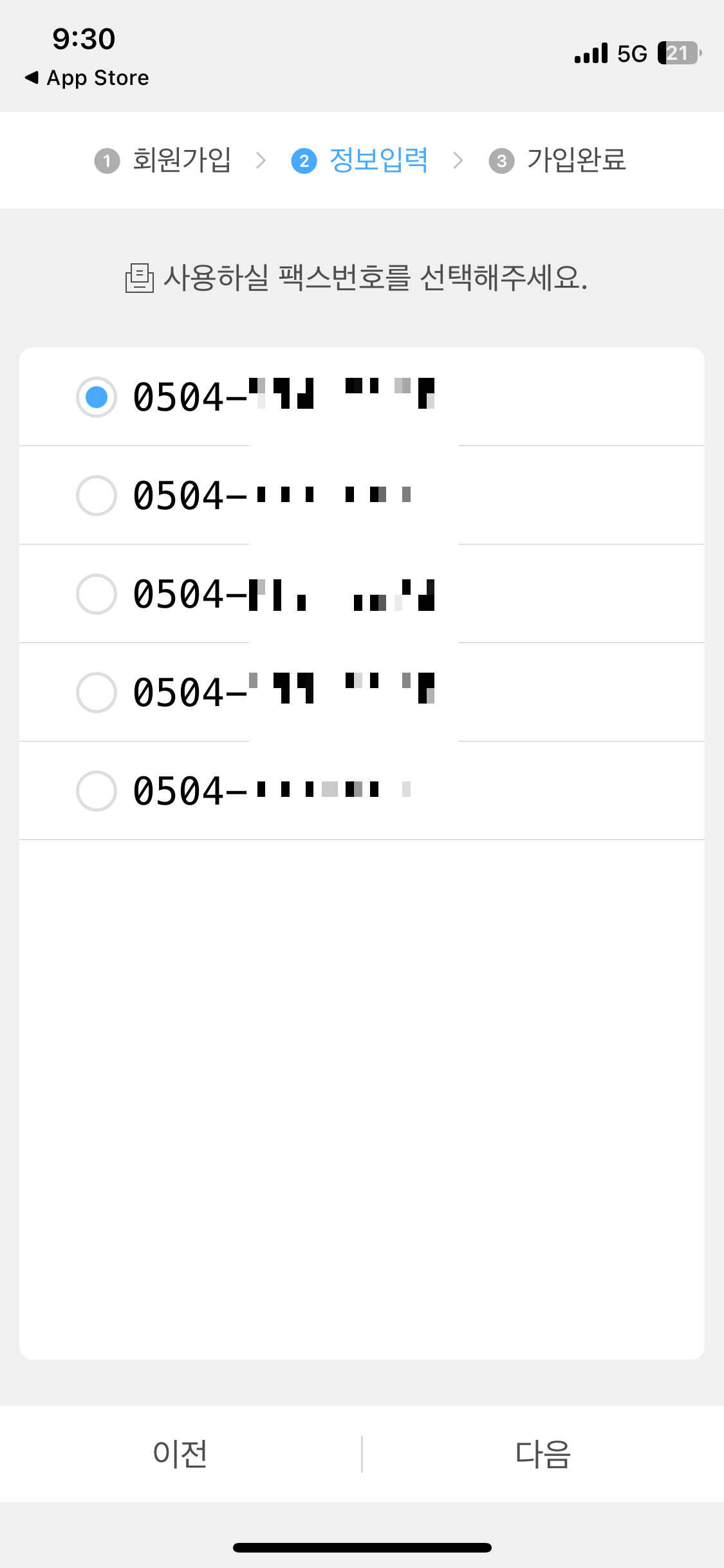Image resolution: width=724 pixels, height=1568 pixels.
Task: Tap the already selected first fax number
Action: point(97,397)
